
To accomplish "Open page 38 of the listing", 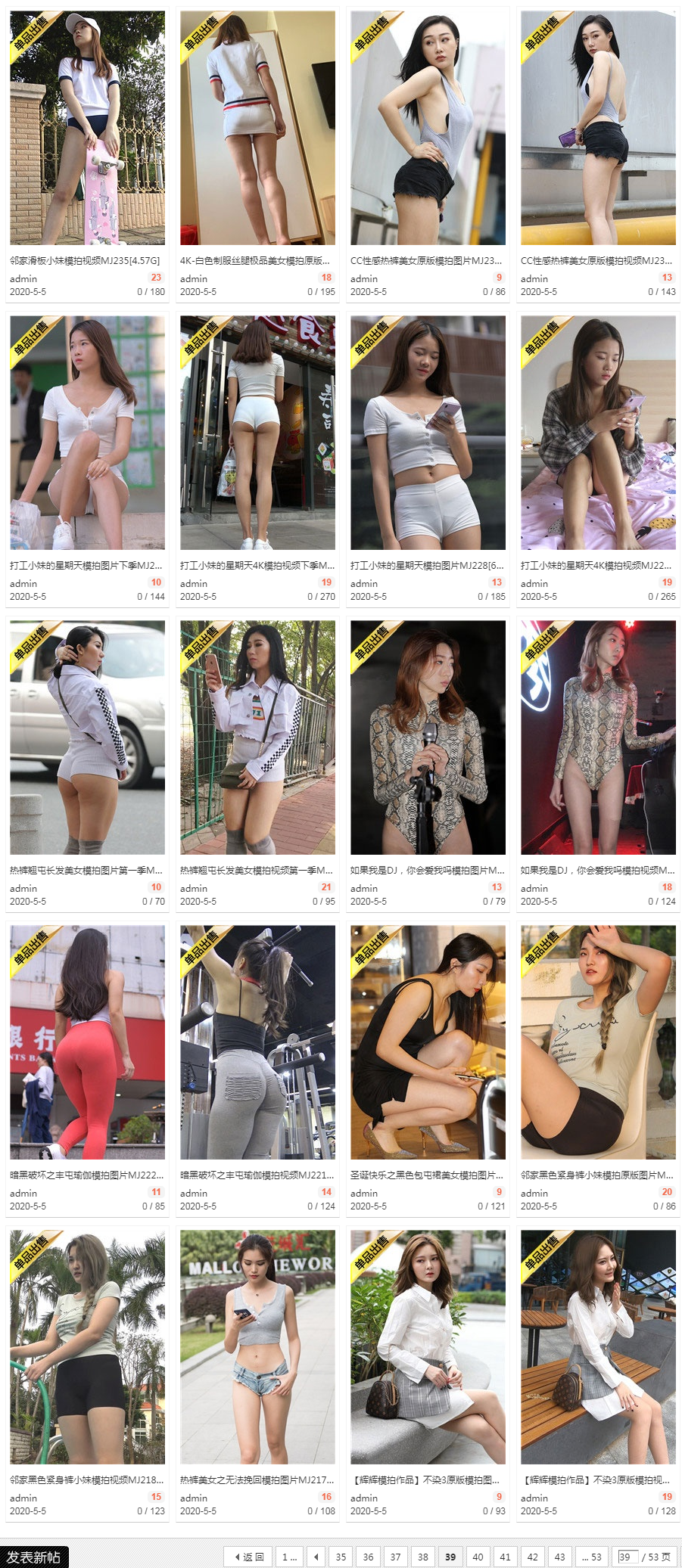I will click(423, 1557).
